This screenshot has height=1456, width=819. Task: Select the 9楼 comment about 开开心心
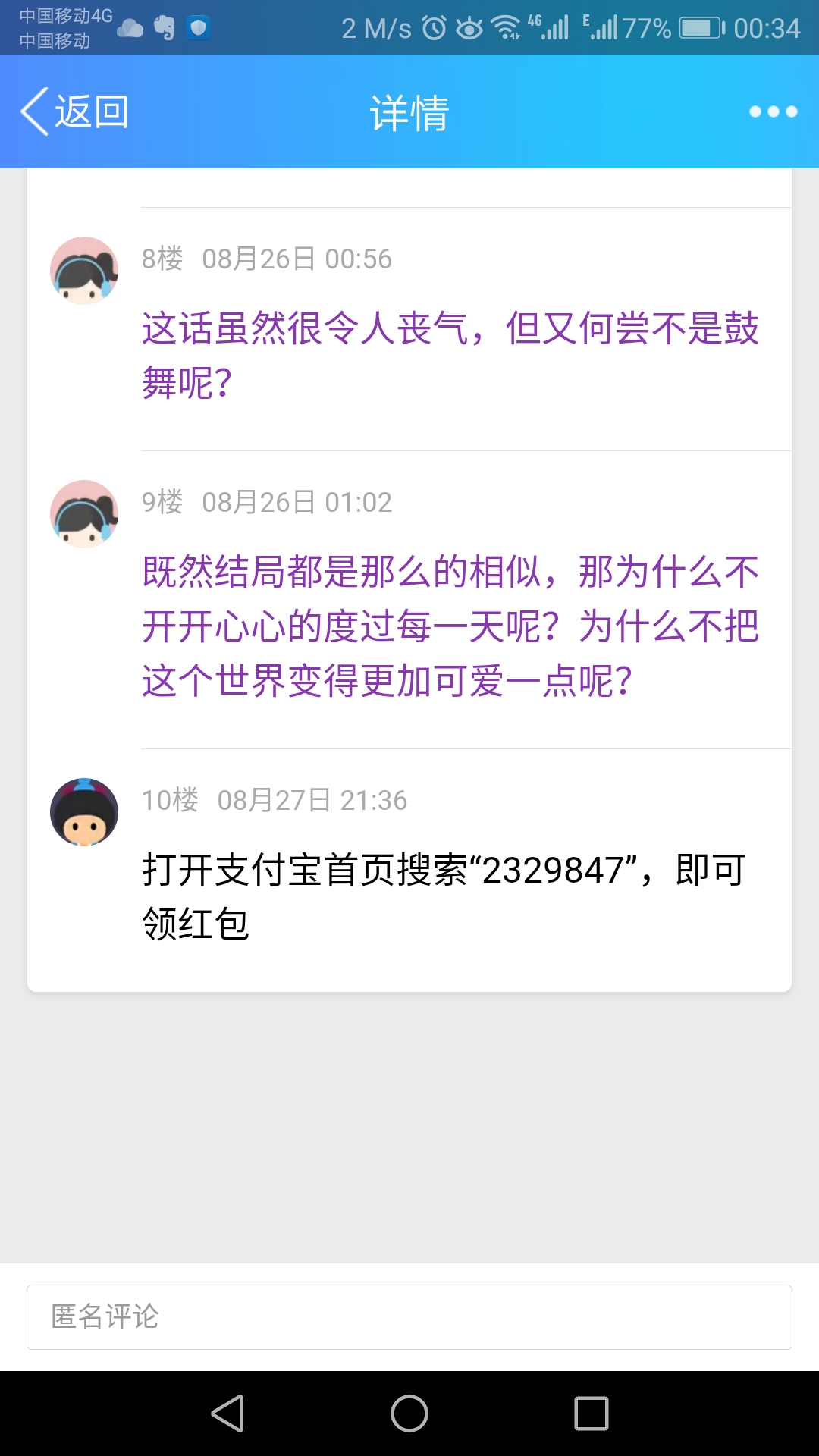tap(450, 626)
